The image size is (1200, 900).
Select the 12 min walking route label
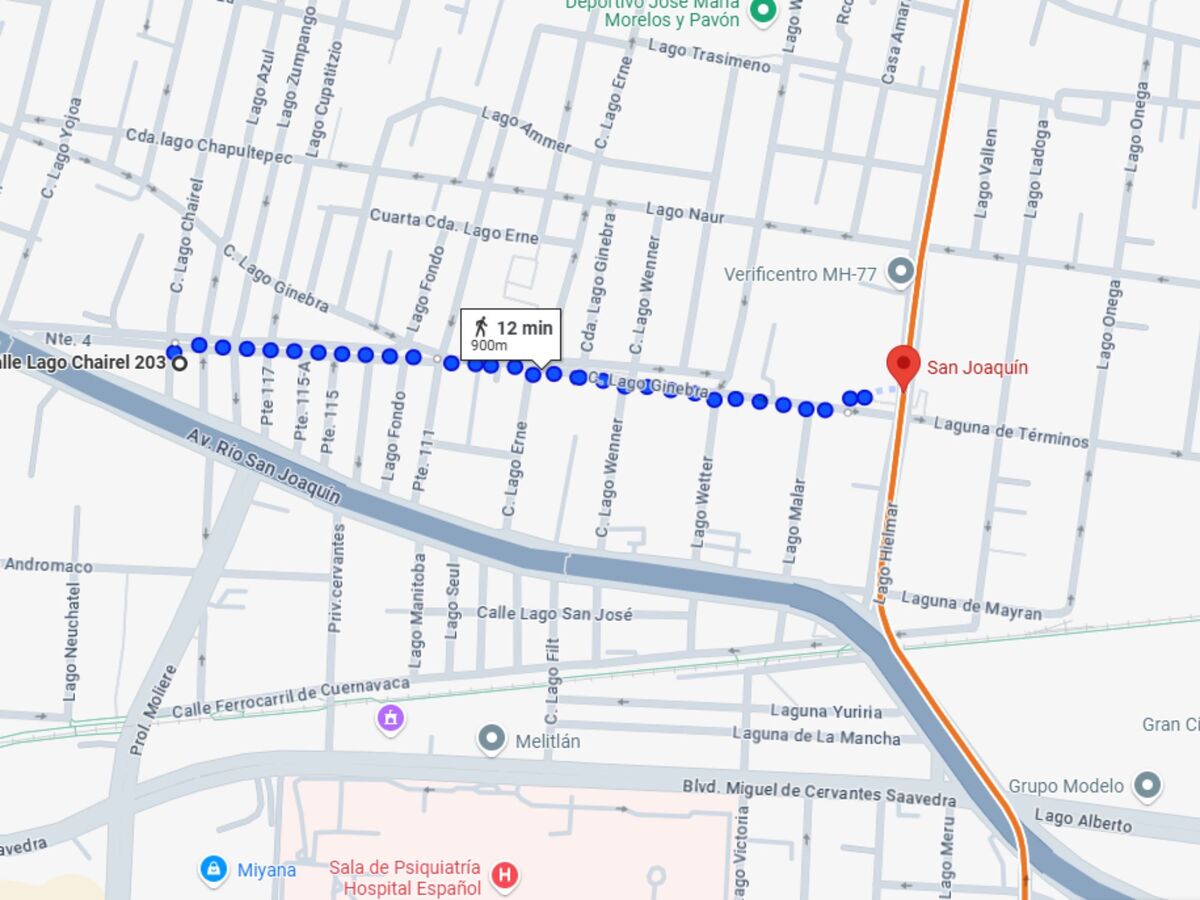tap(511, 334)
